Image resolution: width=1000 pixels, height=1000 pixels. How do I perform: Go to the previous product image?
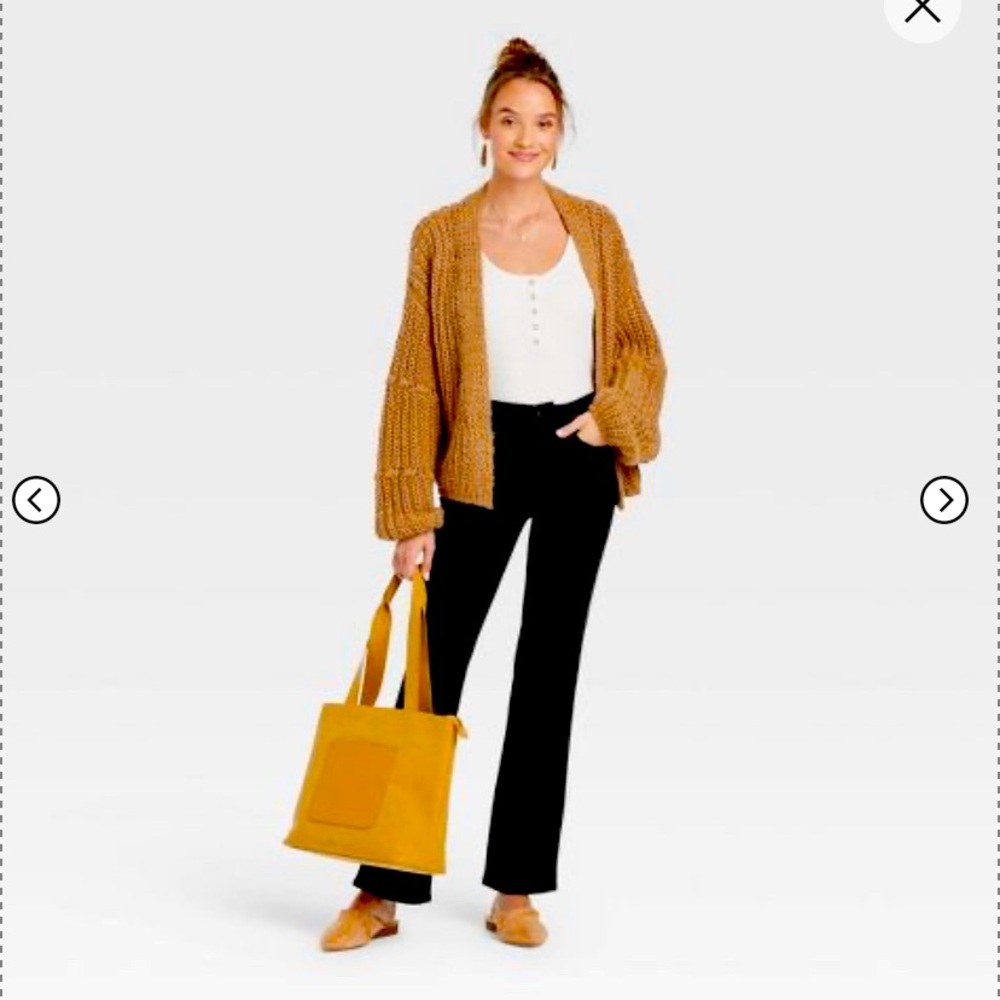tap(36, 500)
